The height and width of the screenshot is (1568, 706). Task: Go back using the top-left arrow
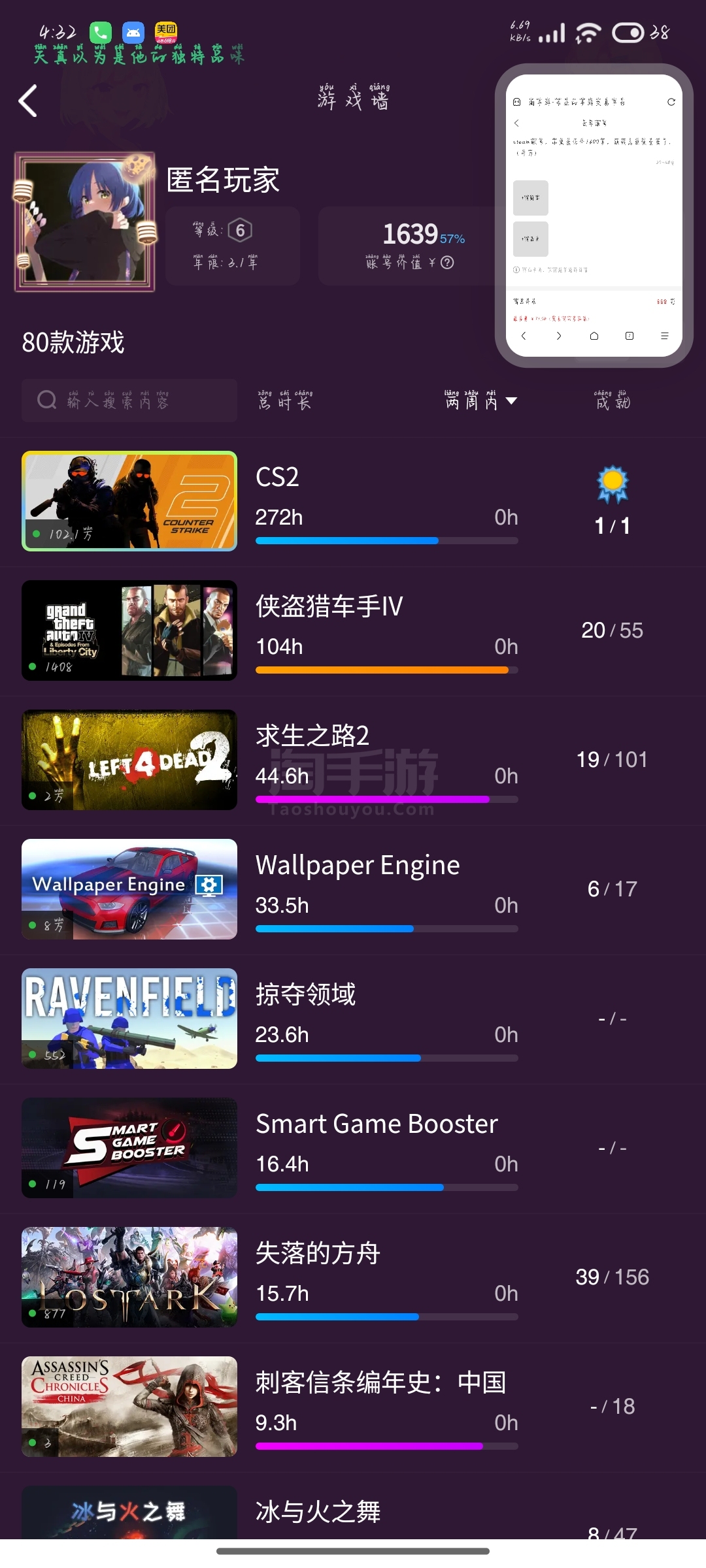pyautogui.click(x=28, y=101)
